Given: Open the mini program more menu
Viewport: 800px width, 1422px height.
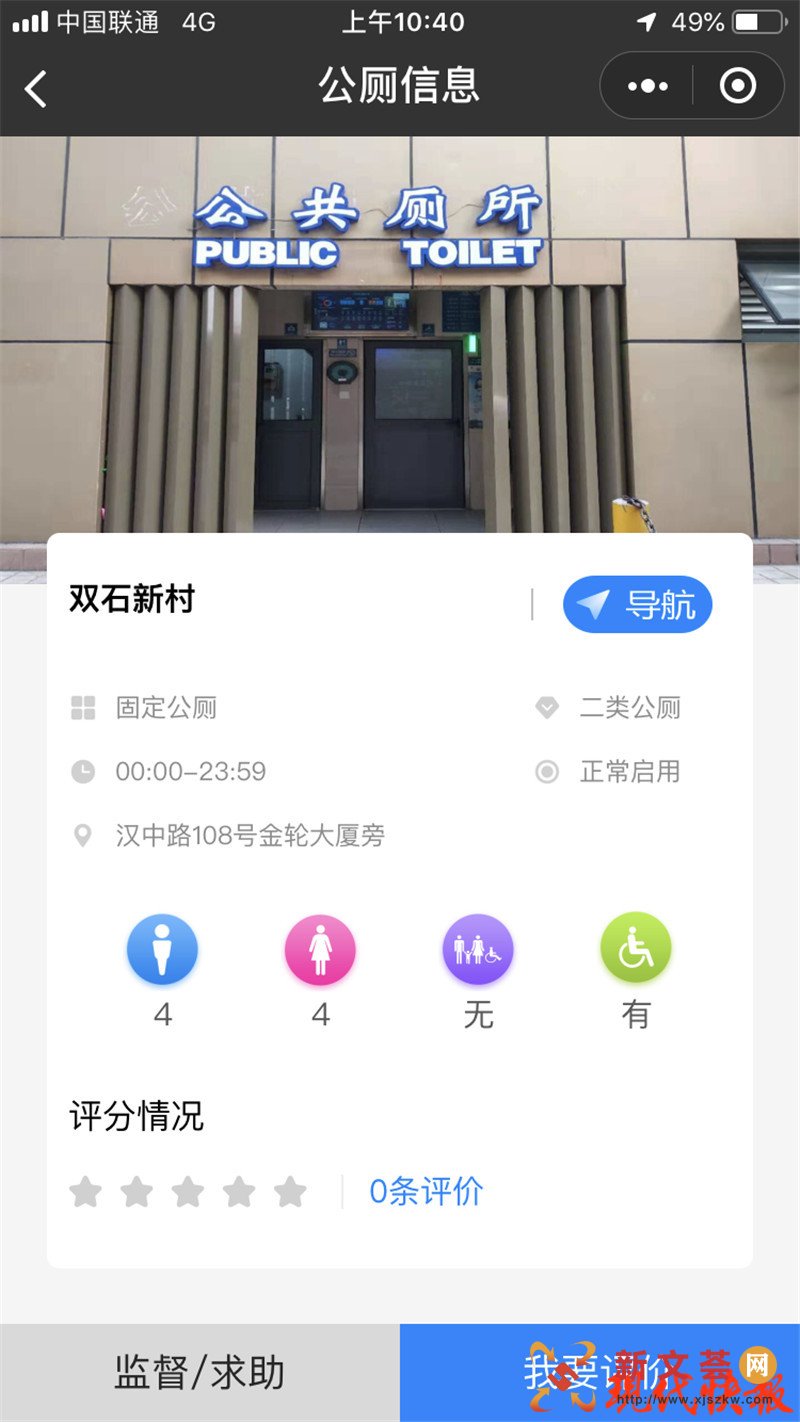Looking at the screenshot, I should 647,87.
